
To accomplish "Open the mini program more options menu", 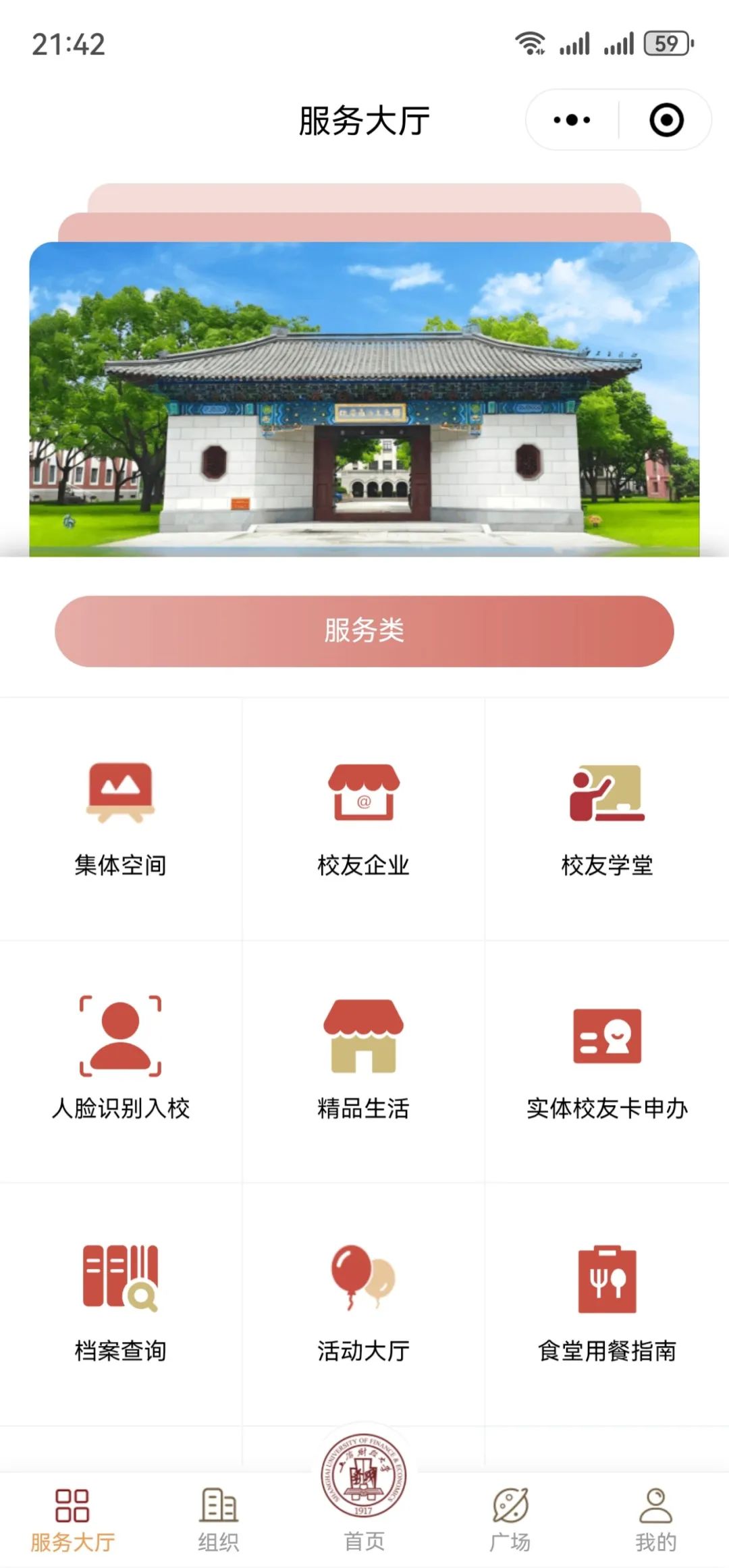I will coord(572,121).
